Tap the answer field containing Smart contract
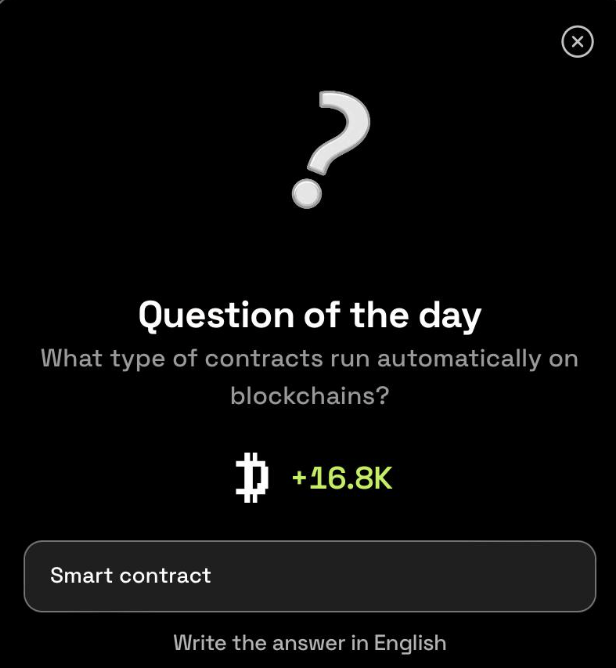This screenshot has width=616, height=668. click(309, 576)
